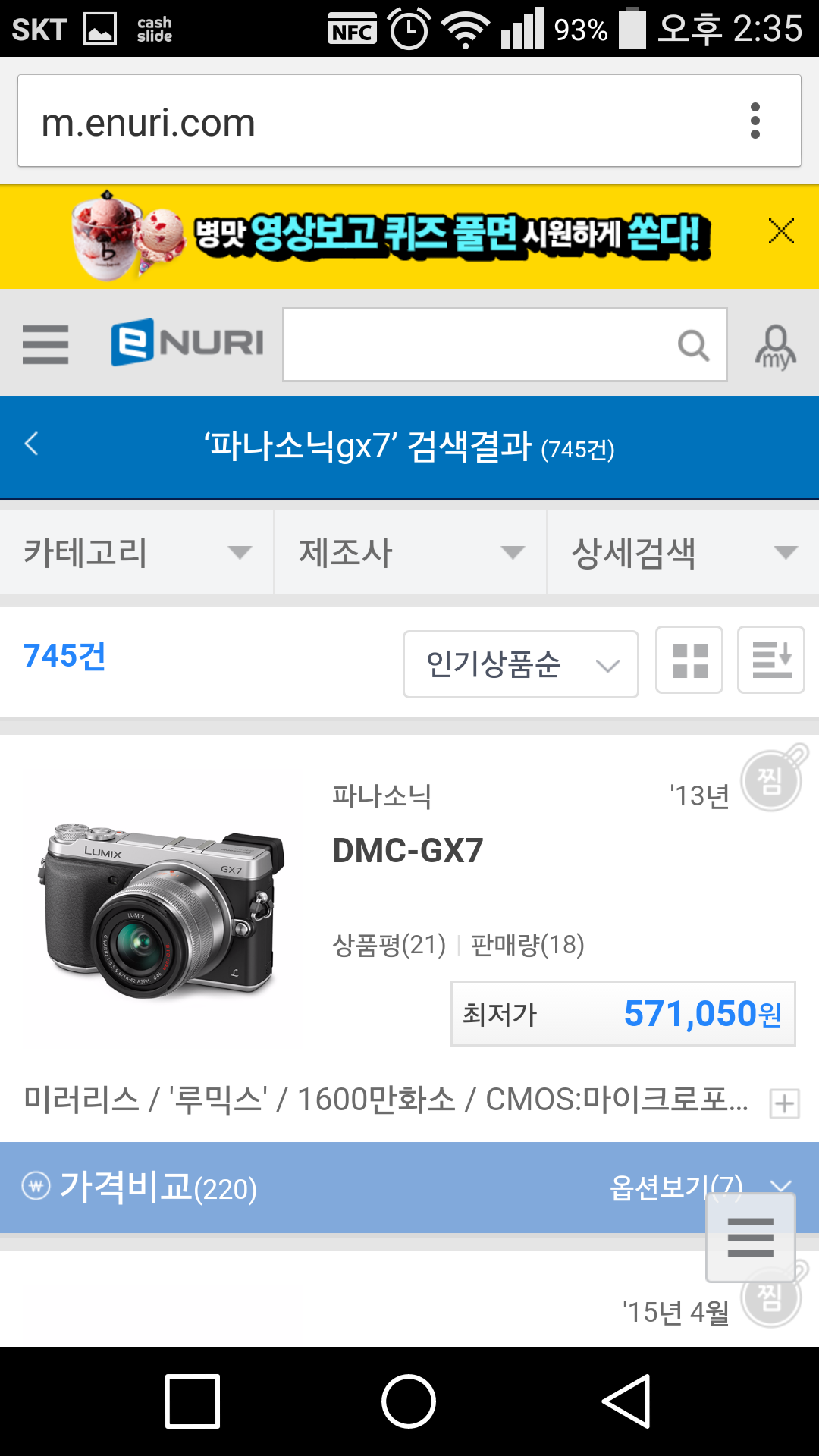
Task: Open the my account icon
Action: click(775, 347)
